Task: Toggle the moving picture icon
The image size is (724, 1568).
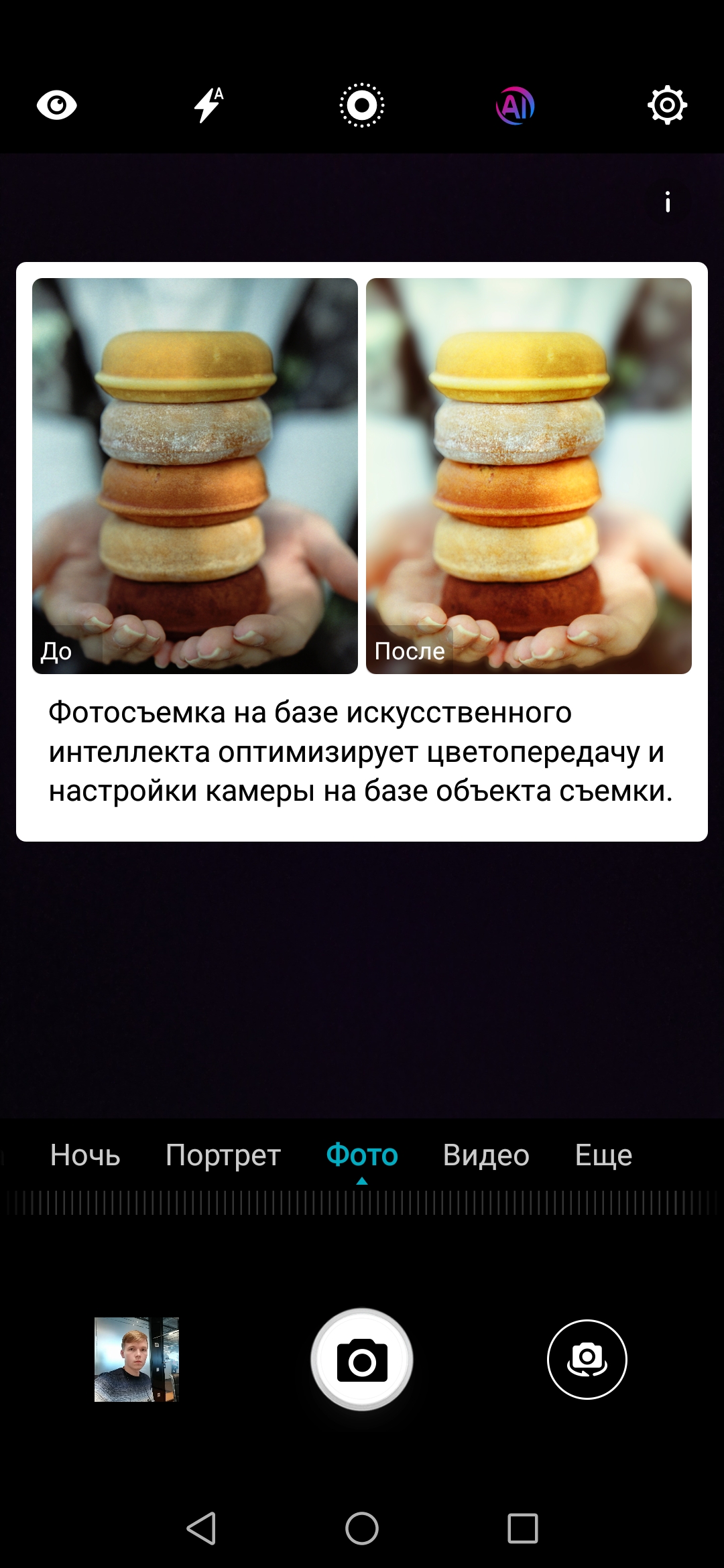Action: (x=362, y=105)
